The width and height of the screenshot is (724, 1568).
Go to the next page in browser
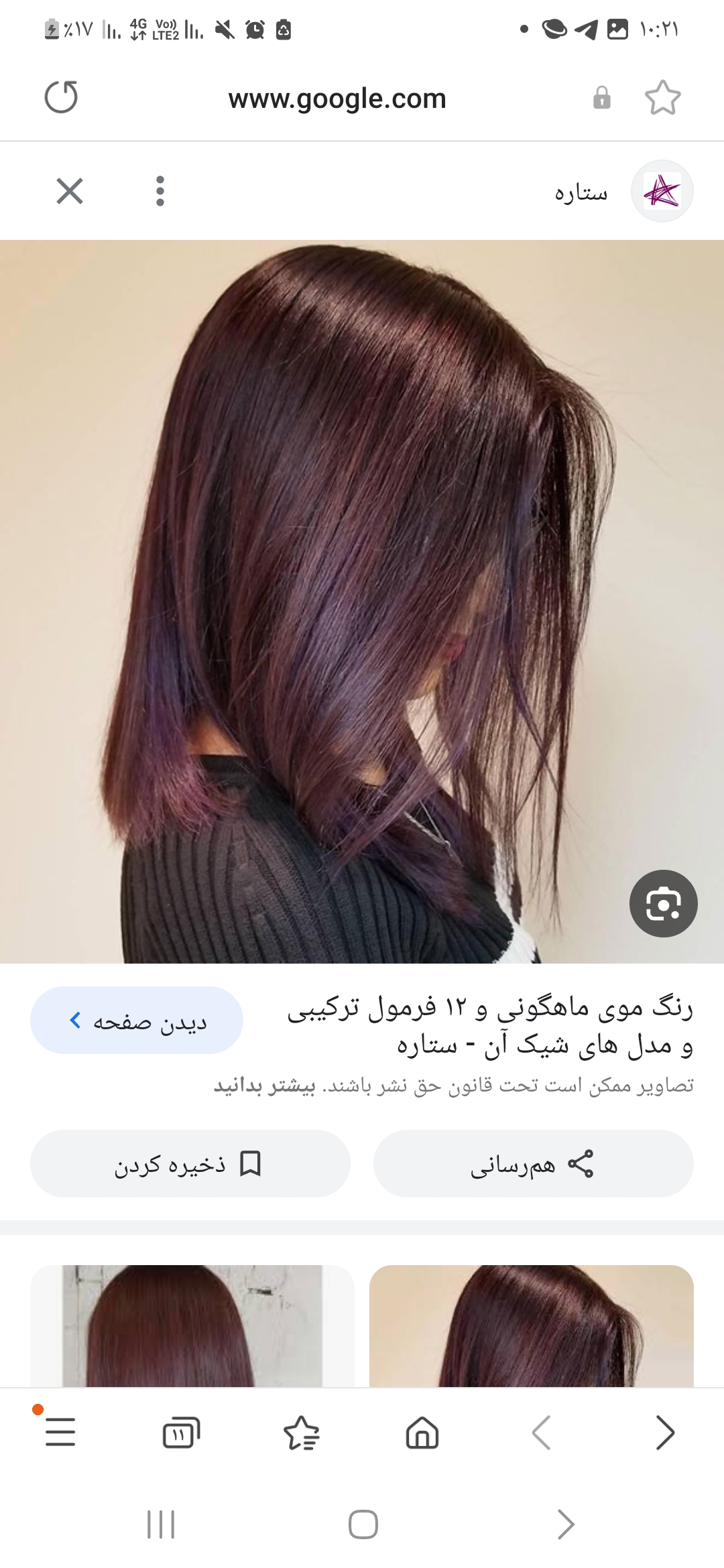point(664,1433)
